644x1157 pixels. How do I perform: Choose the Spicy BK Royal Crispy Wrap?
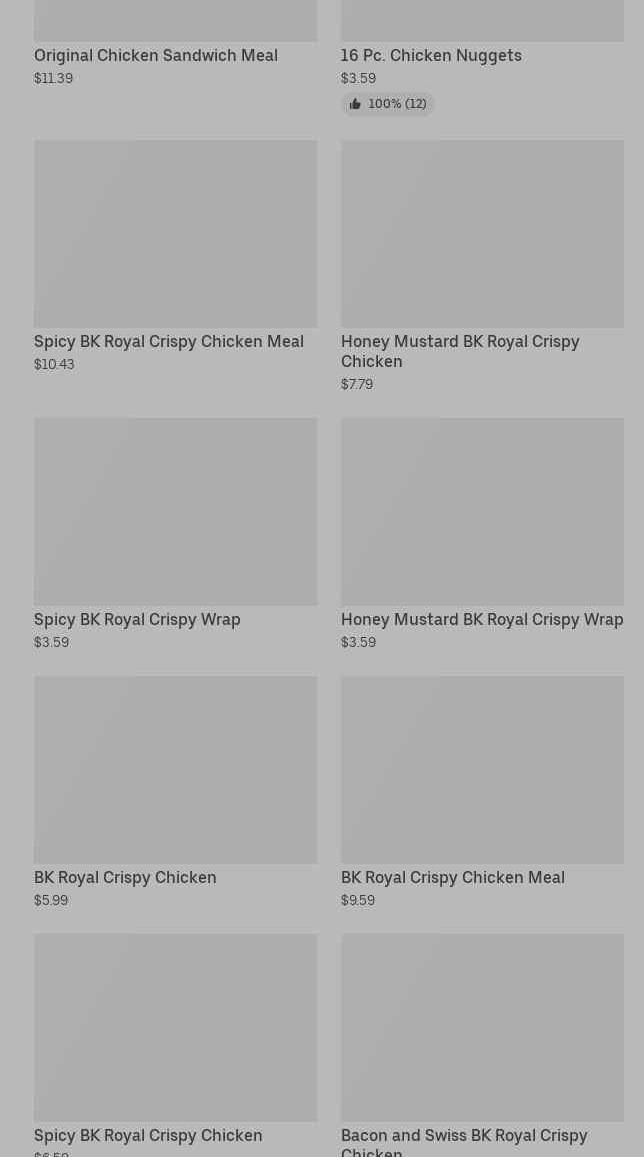(175, 534)
